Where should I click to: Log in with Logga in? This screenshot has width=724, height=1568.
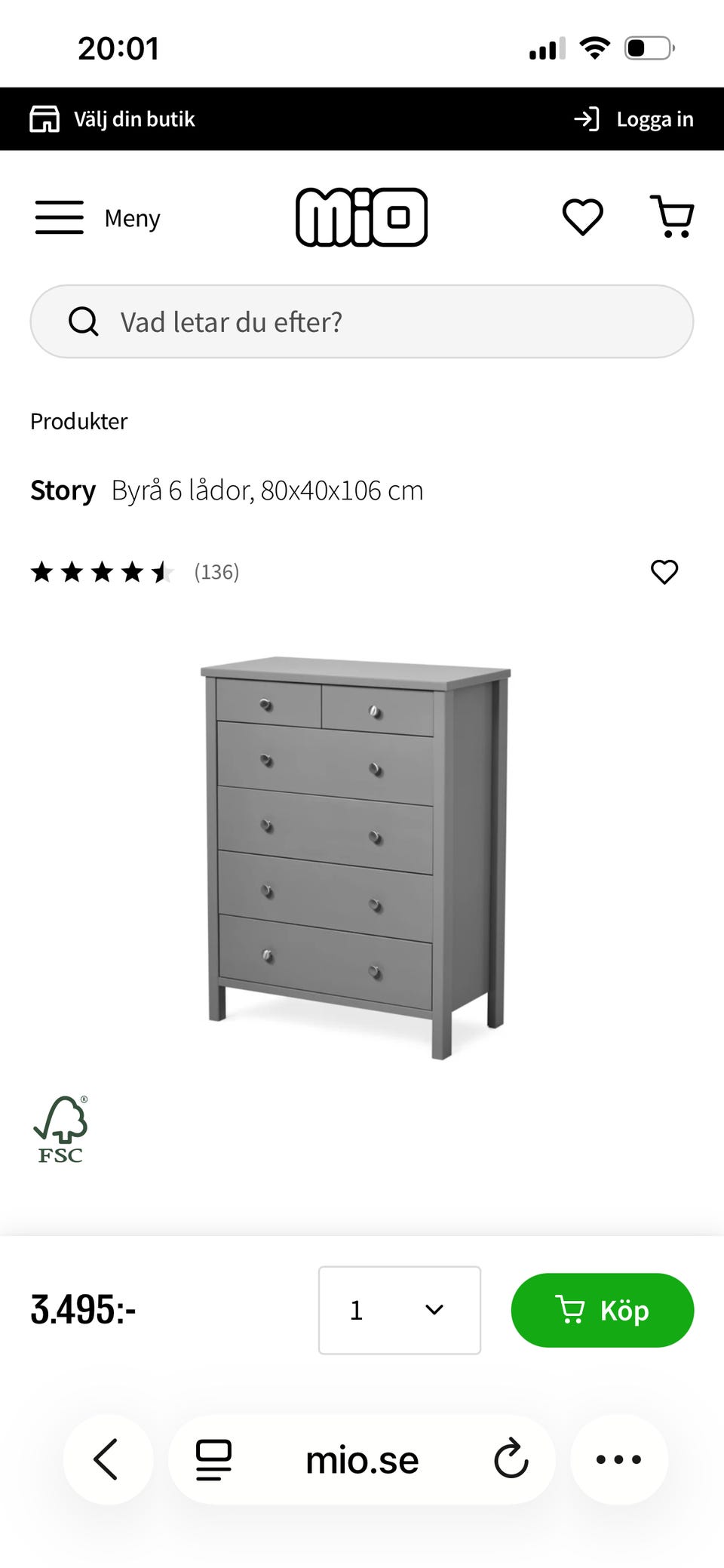click(x=633, y=119)
